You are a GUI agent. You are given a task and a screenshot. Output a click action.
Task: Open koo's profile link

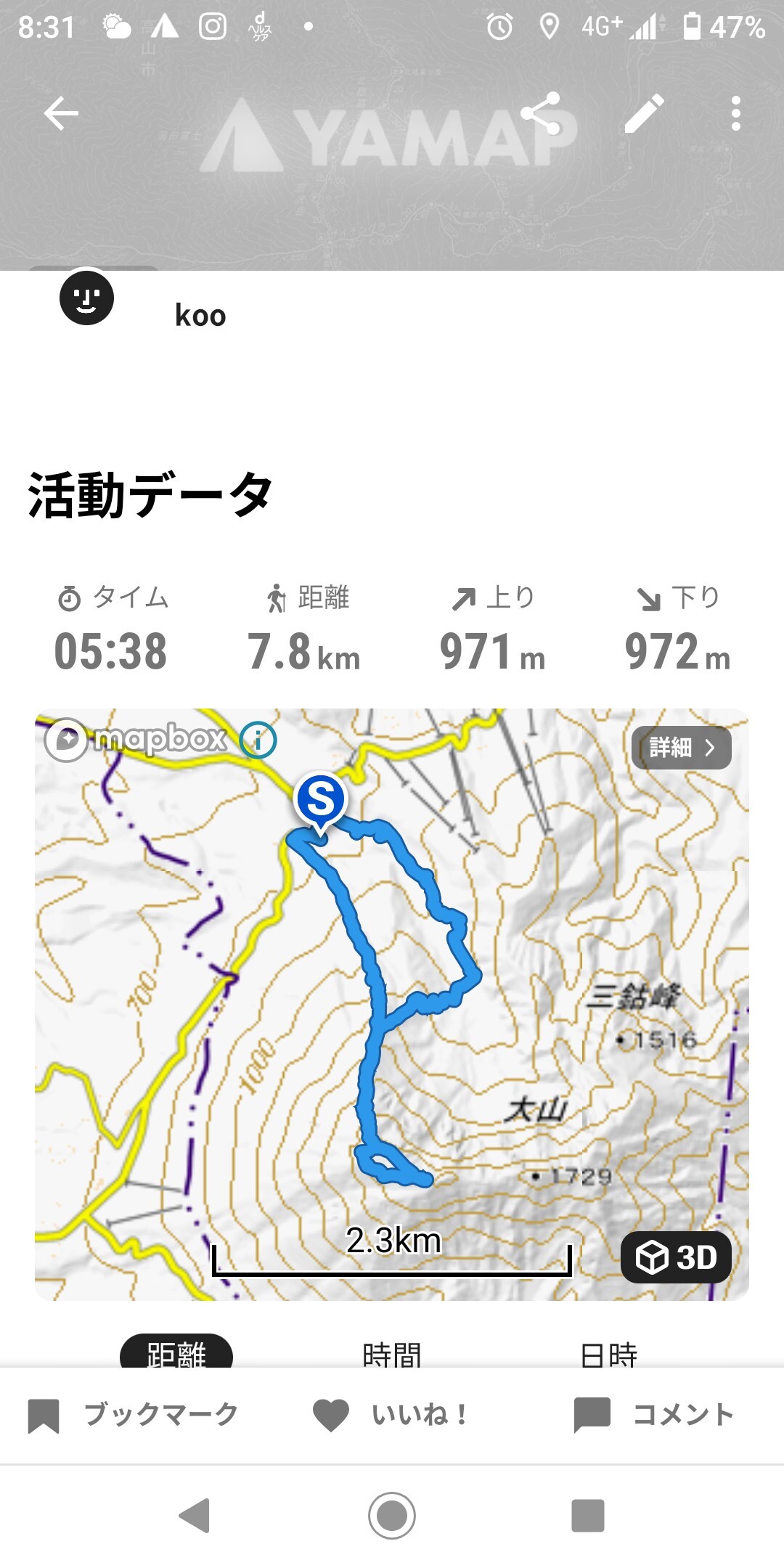coord(199,314)
